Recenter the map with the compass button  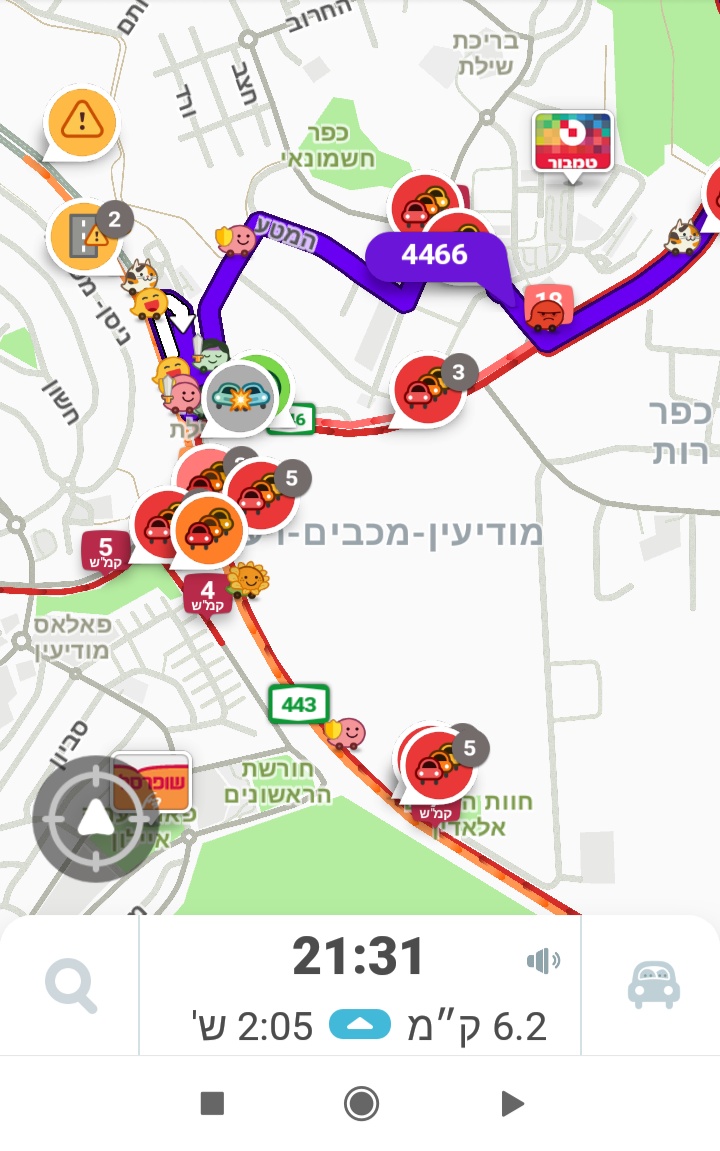95,820
